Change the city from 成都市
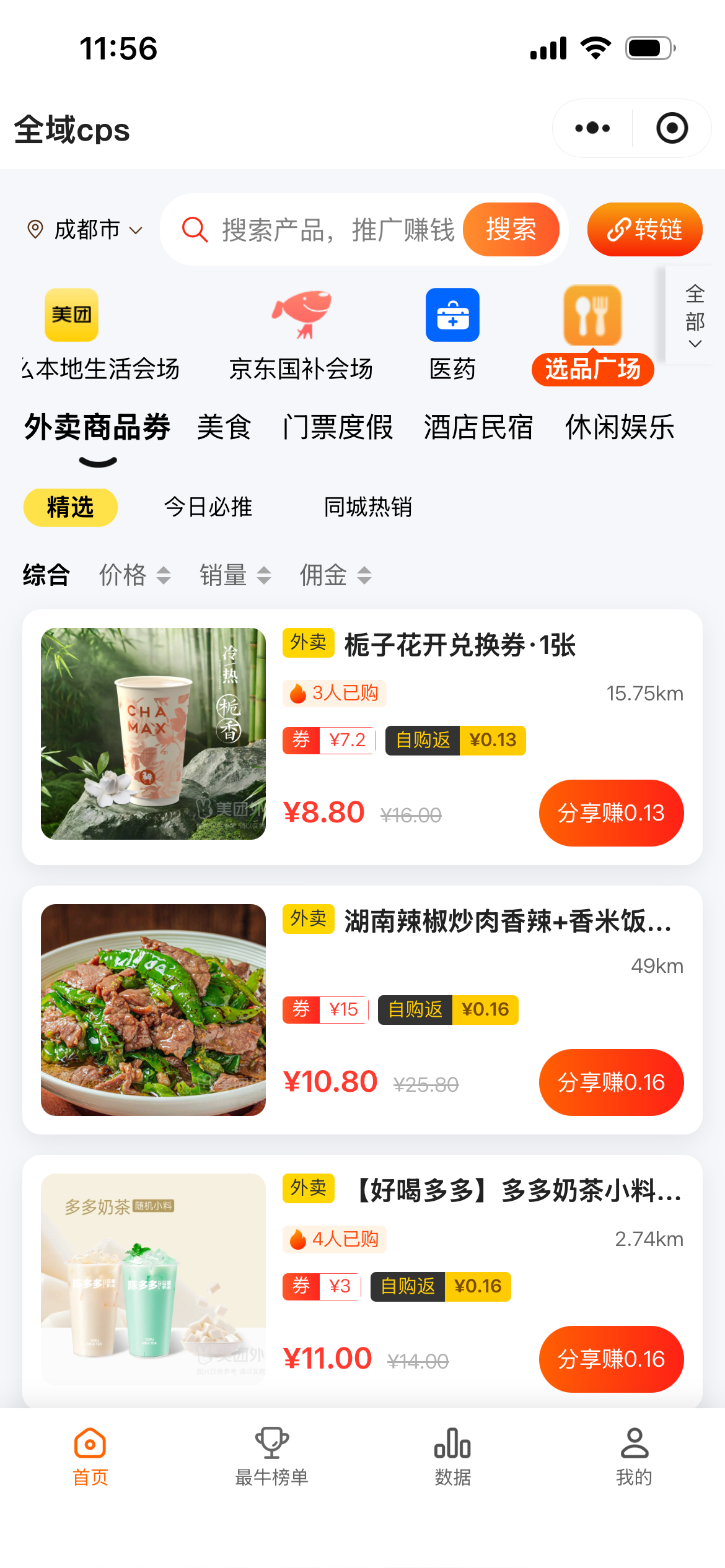This screenshot has height=1568, width=725. point(86,230)
